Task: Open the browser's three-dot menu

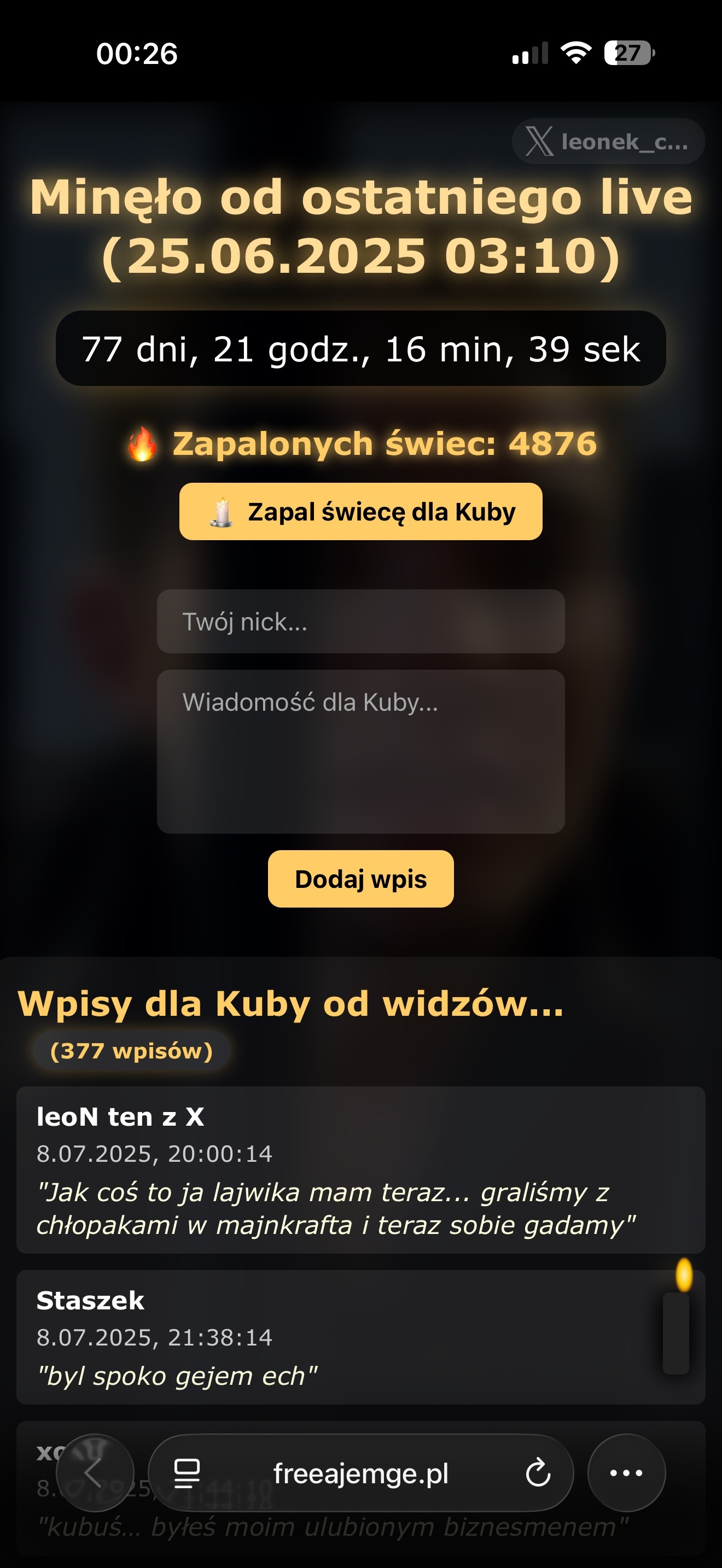Action: [626, 1473]
